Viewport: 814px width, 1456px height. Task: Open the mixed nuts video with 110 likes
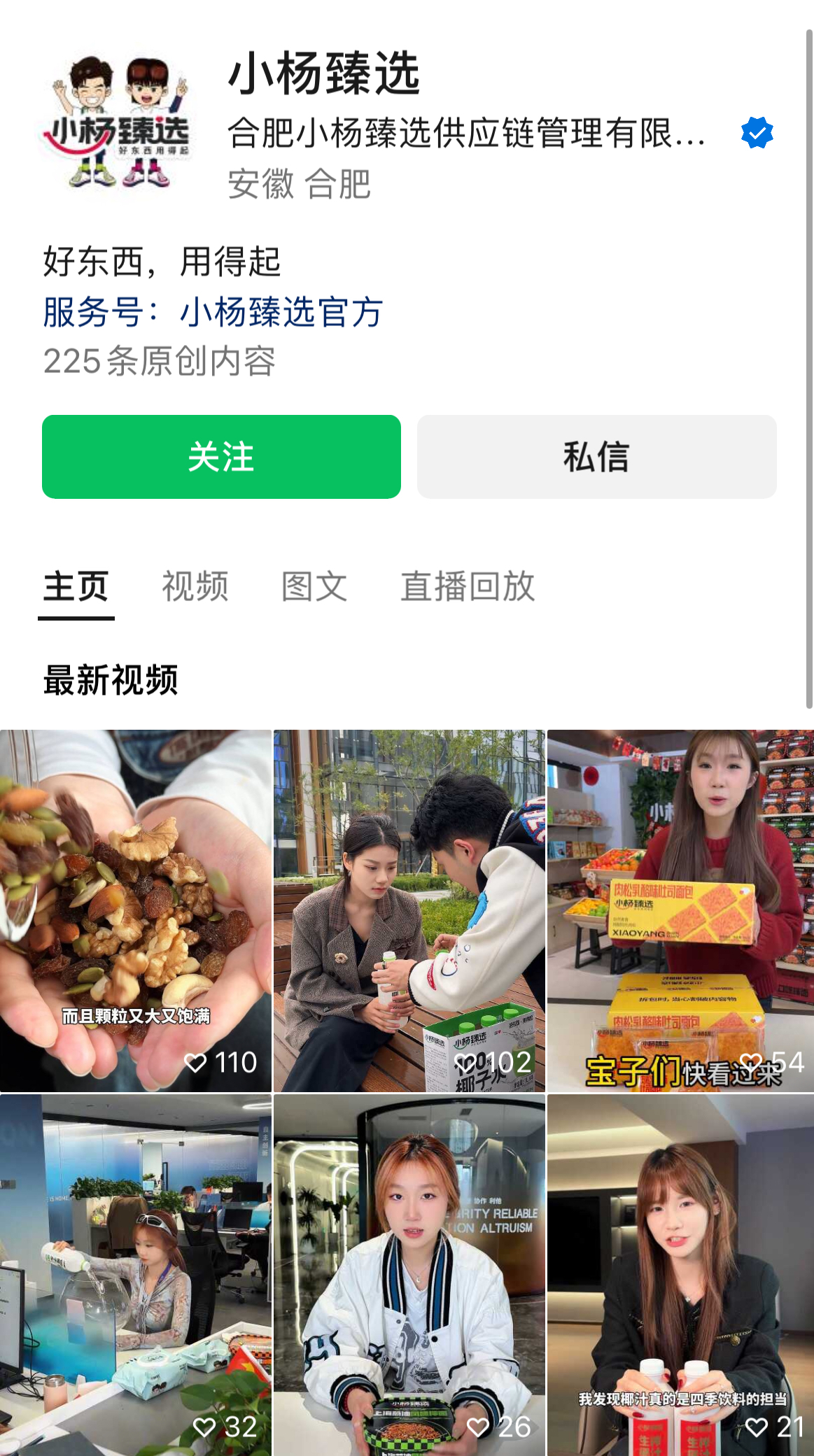point(135,910)
